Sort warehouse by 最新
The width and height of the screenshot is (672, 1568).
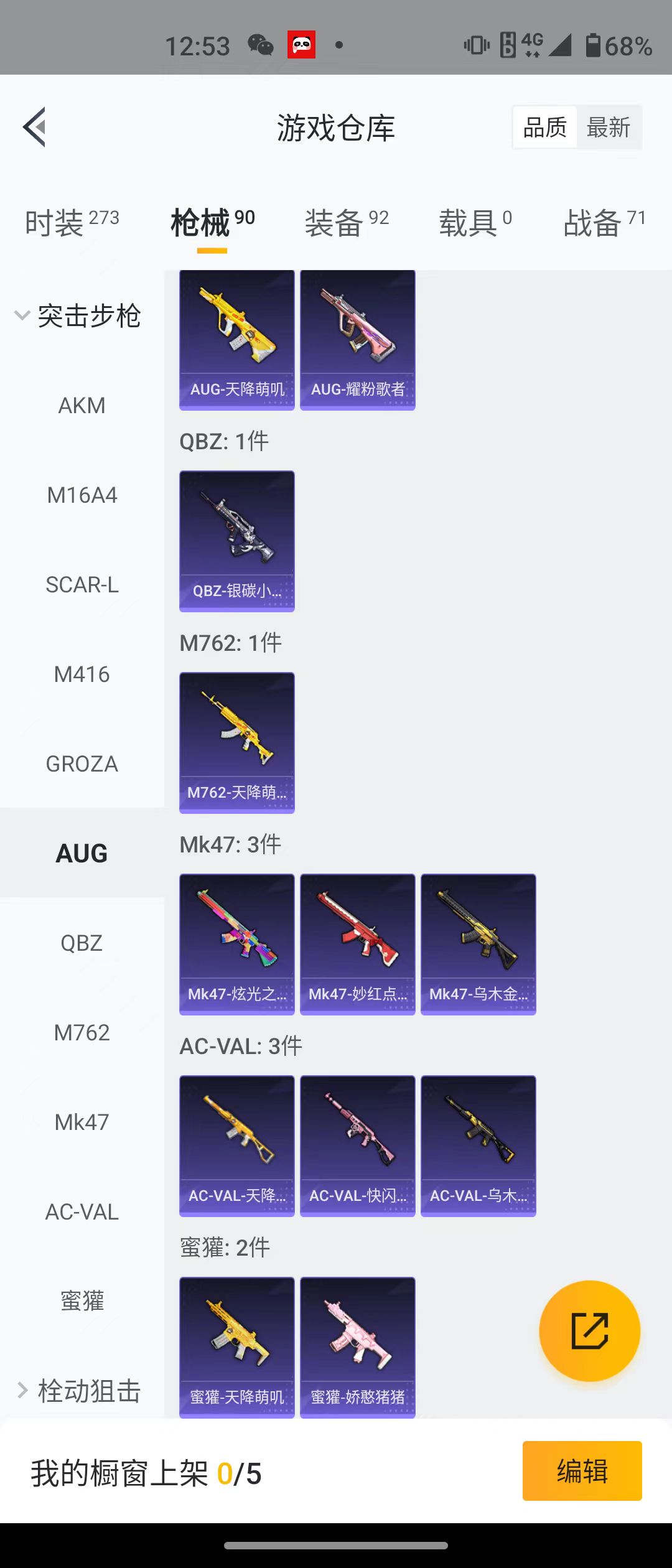609,128
